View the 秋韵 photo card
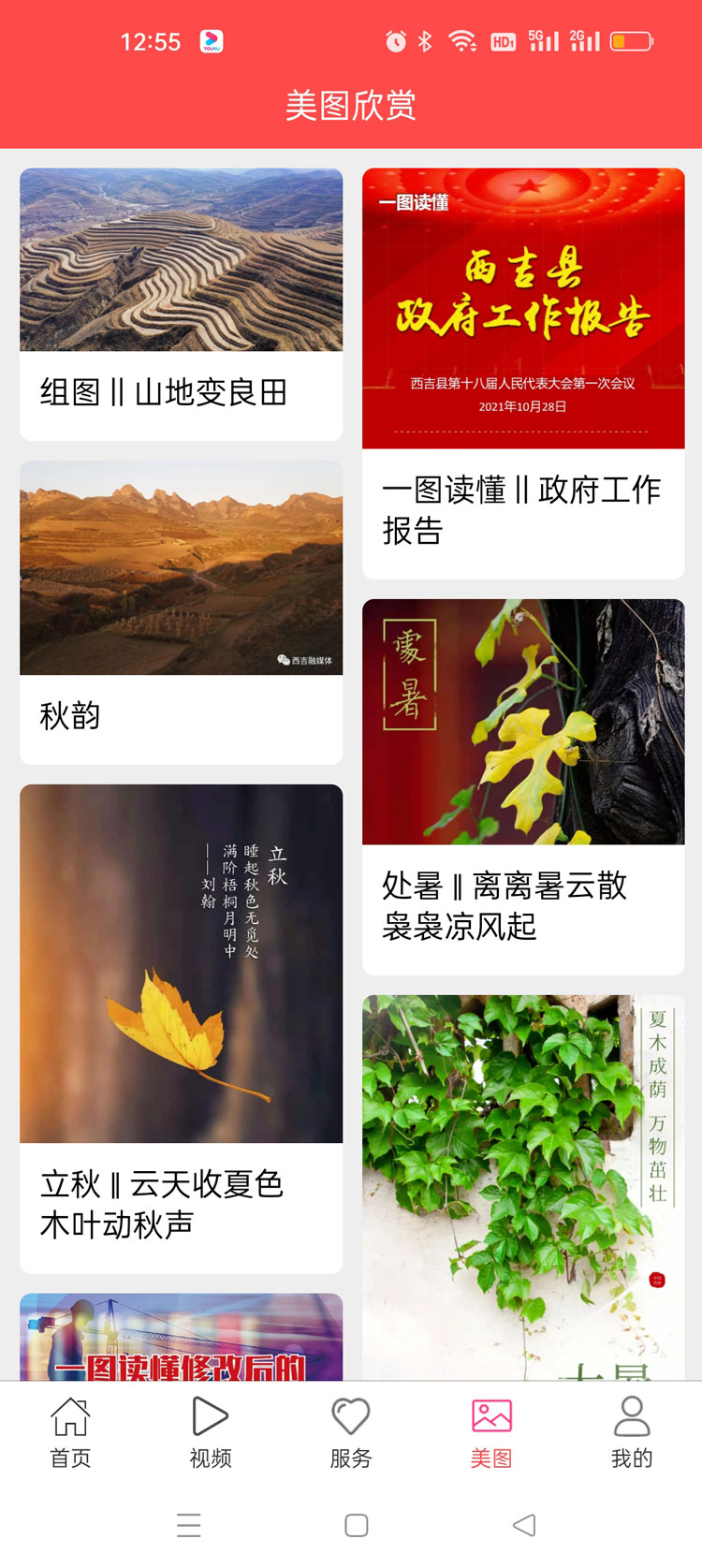The width and height of the screenshot is (702, 1568). tap(181, 612)
